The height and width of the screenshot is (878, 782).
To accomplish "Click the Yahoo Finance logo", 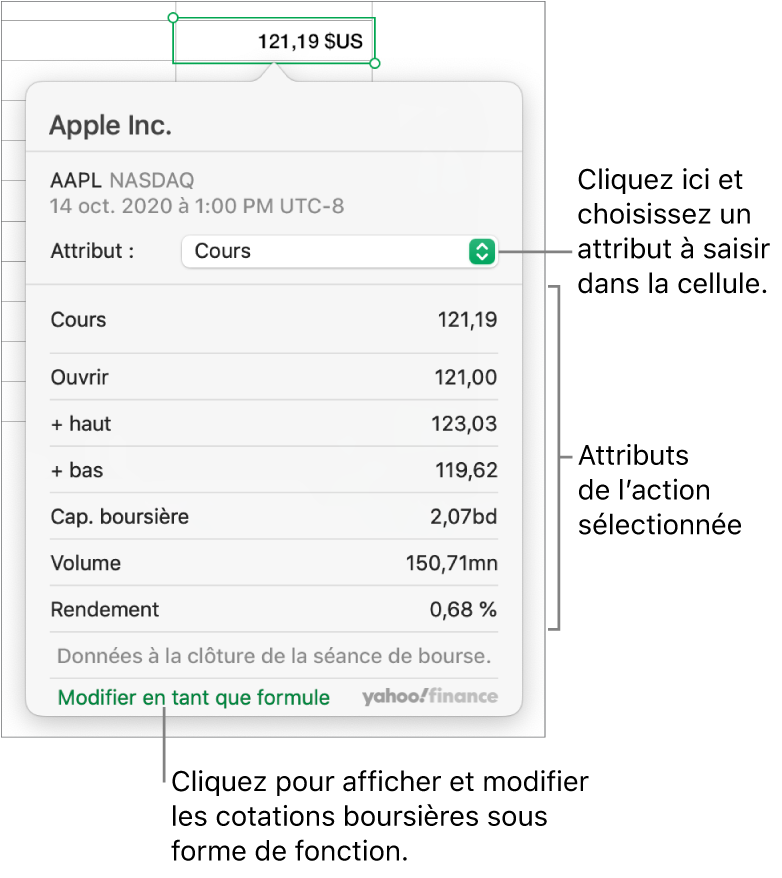I will tap(428, 697).
